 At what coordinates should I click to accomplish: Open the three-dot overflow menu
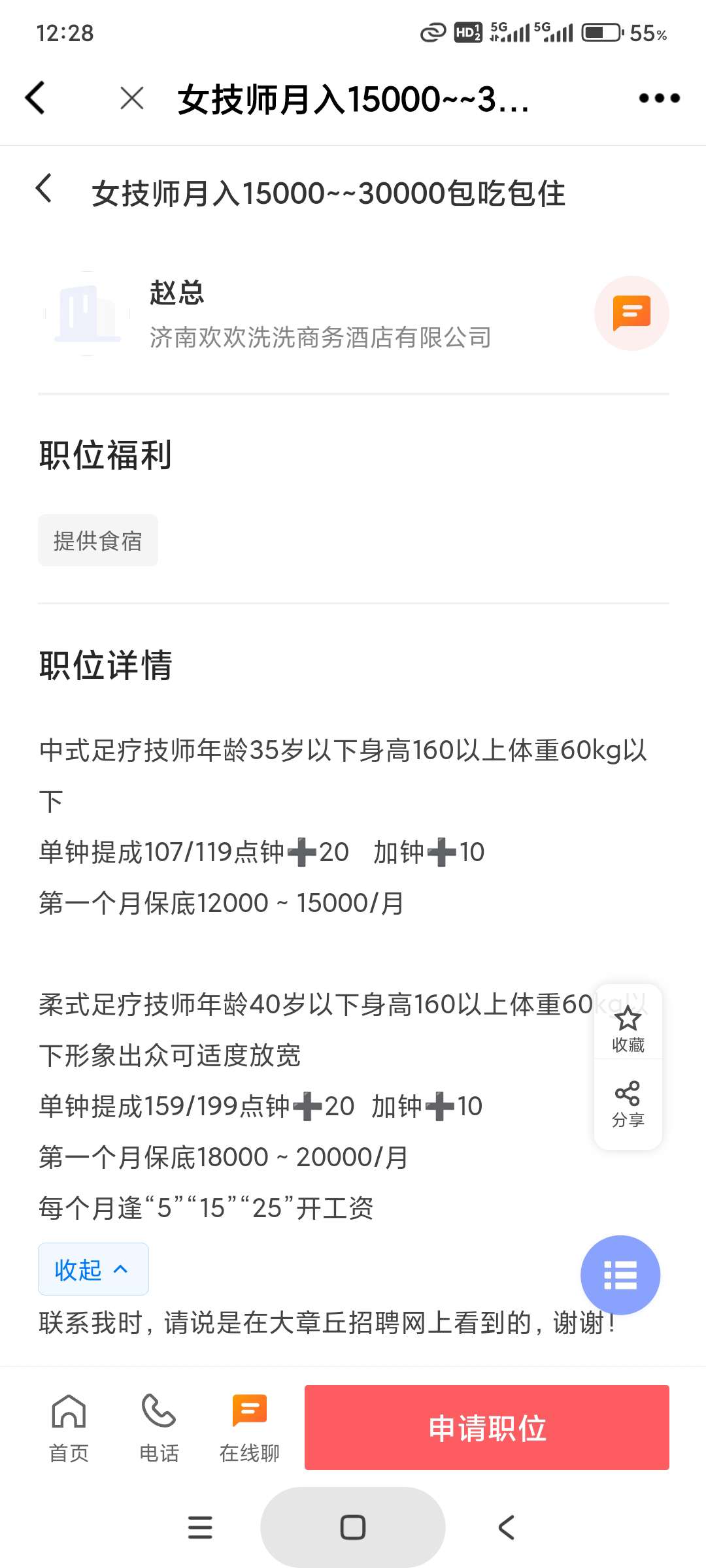(x=659, y=98)
